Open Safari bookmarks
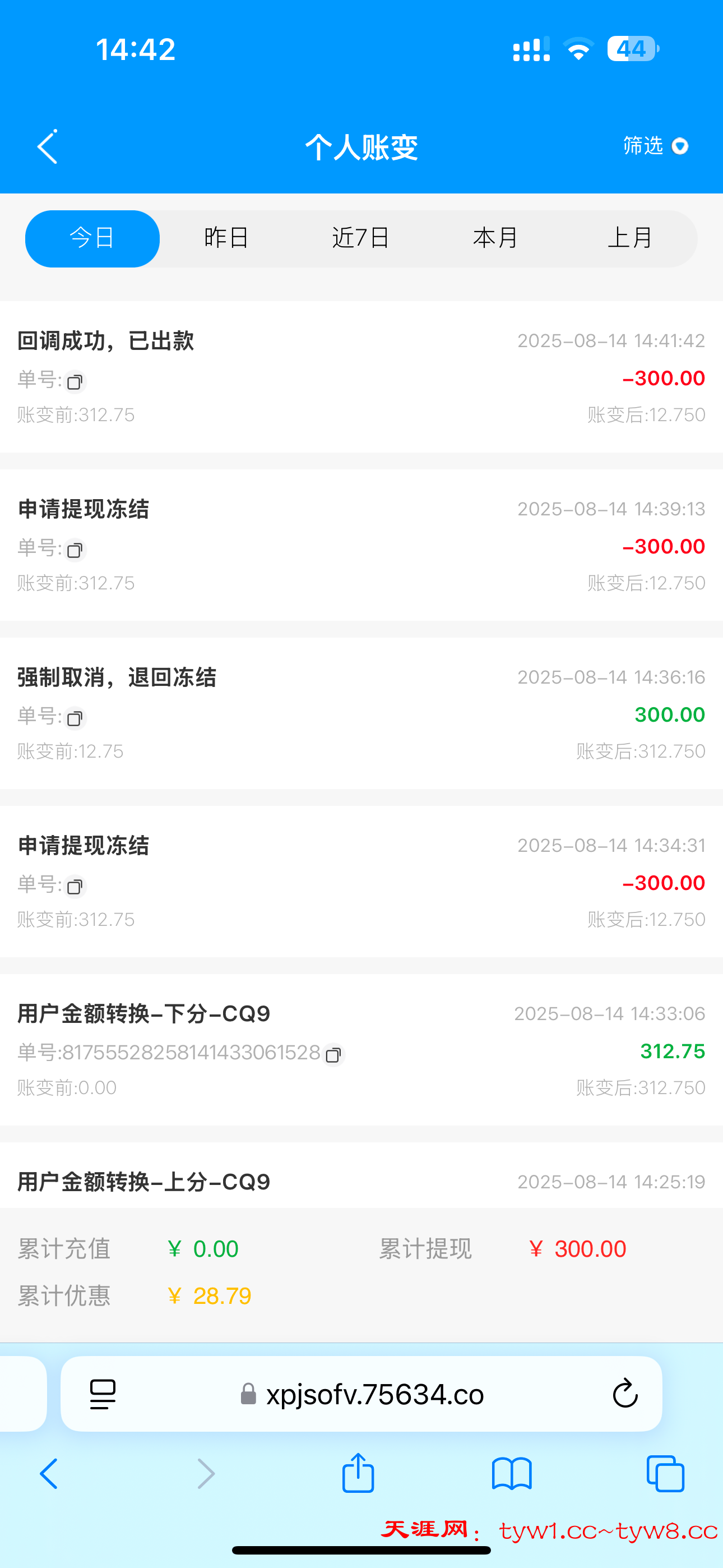The width and height of the screenshot is (723, 1568). [x=512, y=1474]
